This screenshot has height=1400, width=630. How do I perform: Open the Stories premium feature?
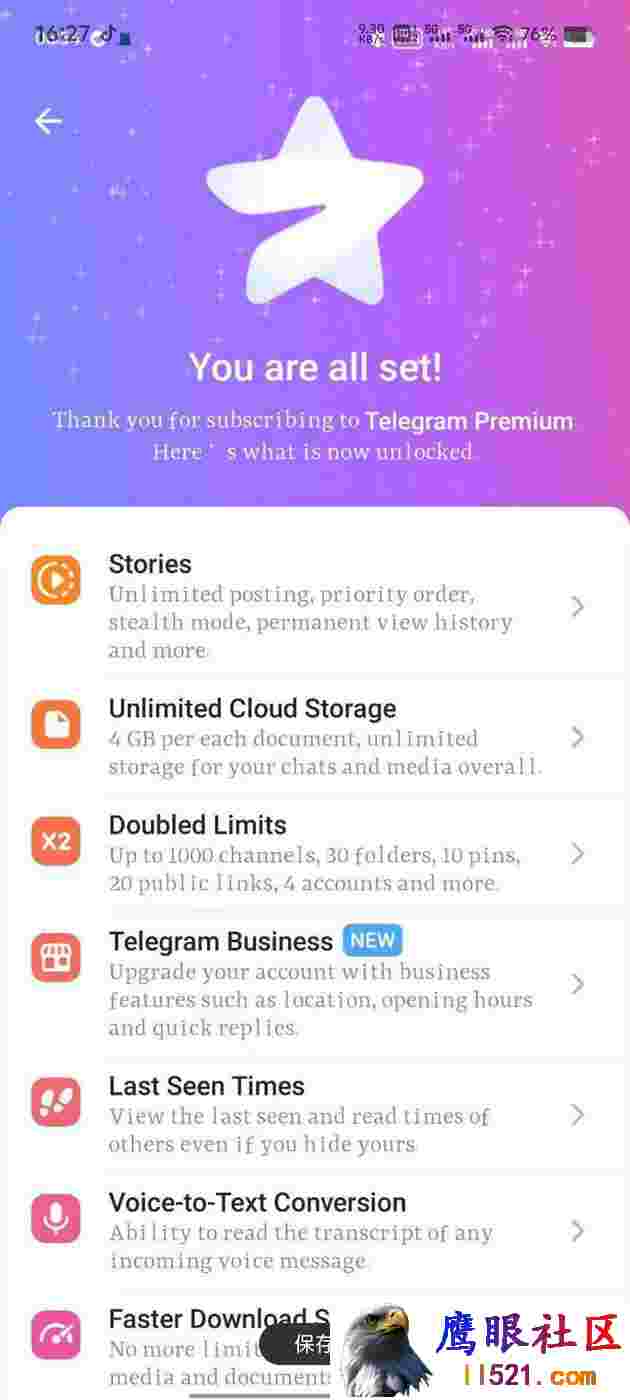click(315, 606)
